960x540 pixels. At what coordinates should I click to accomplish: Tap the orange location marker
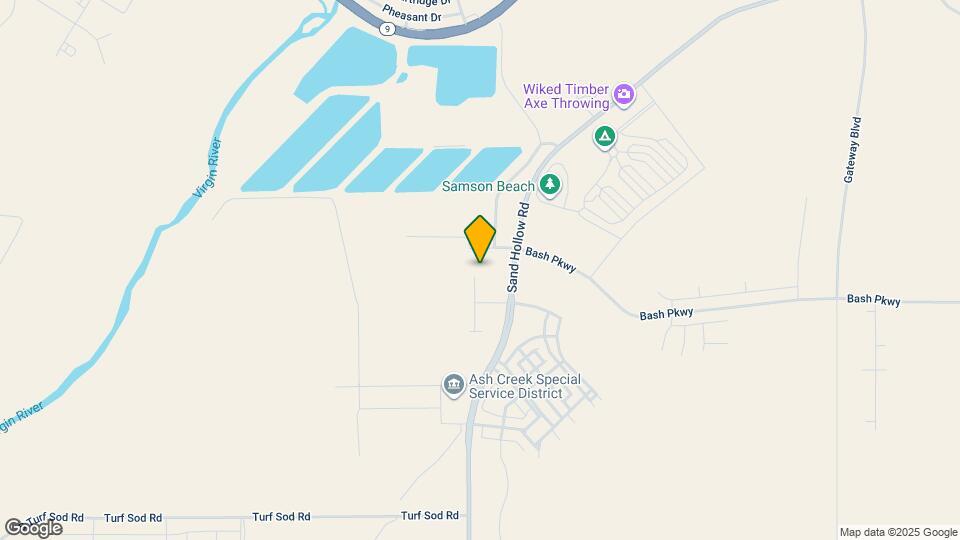[480, 239]
